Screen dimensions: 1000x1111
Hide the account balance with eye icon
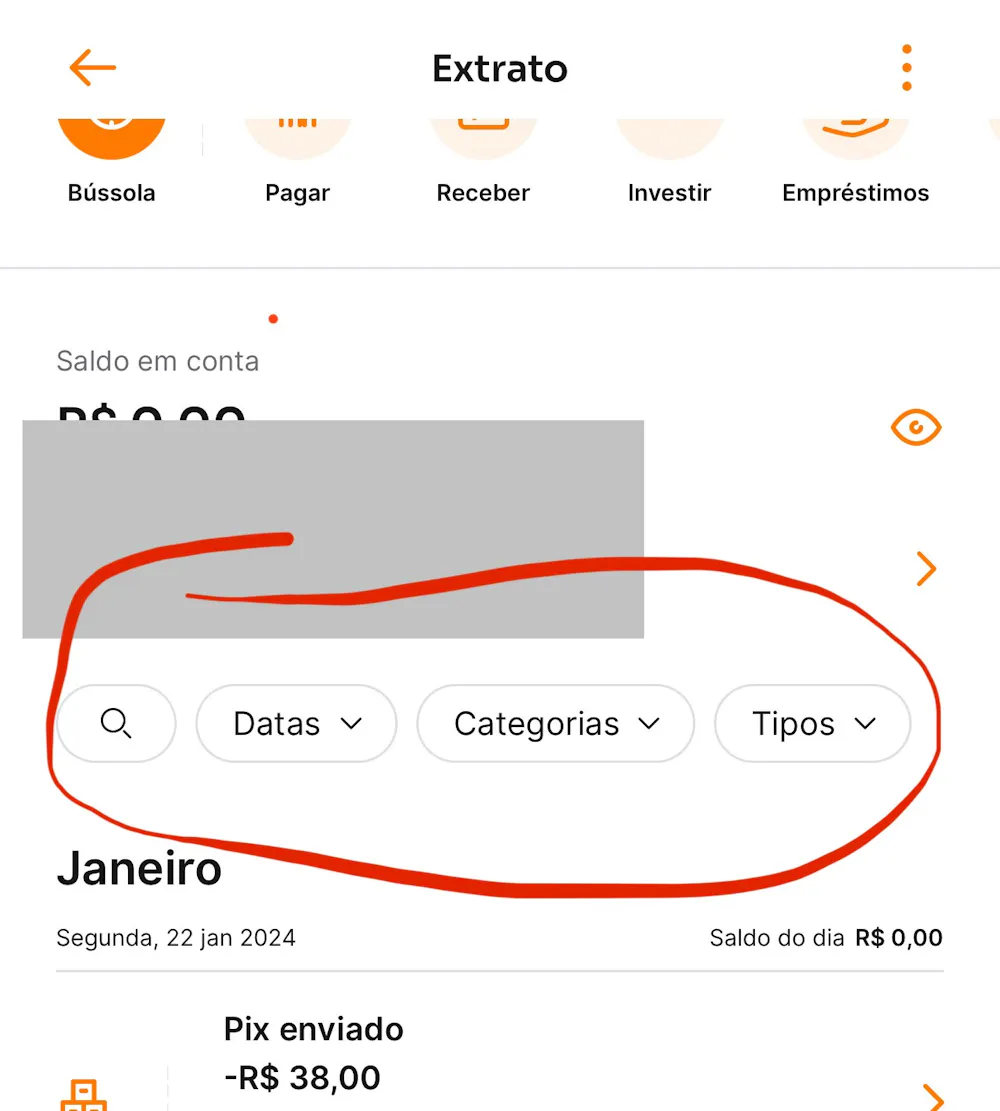(915, 428)
